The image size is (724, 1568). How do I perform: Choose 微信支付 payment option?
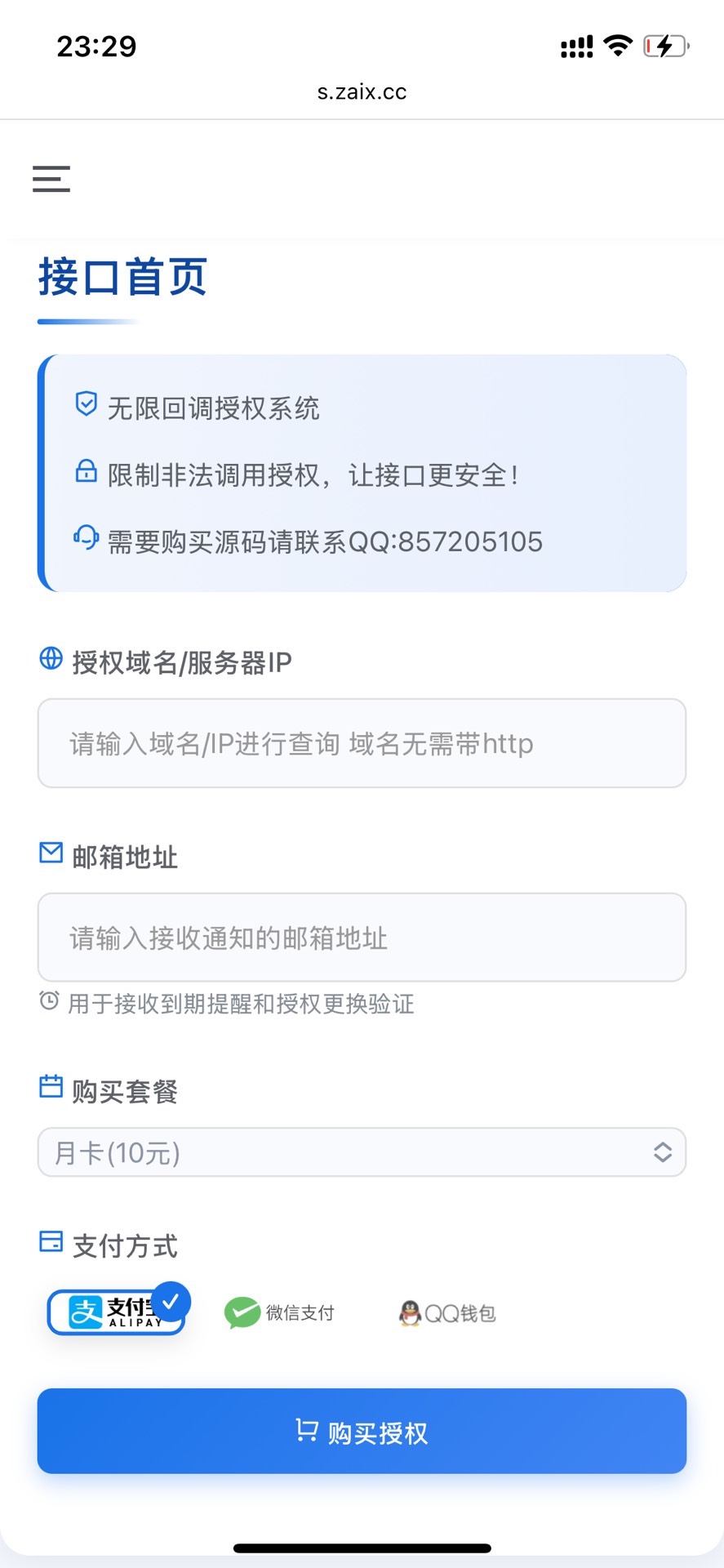(280, 1313)
